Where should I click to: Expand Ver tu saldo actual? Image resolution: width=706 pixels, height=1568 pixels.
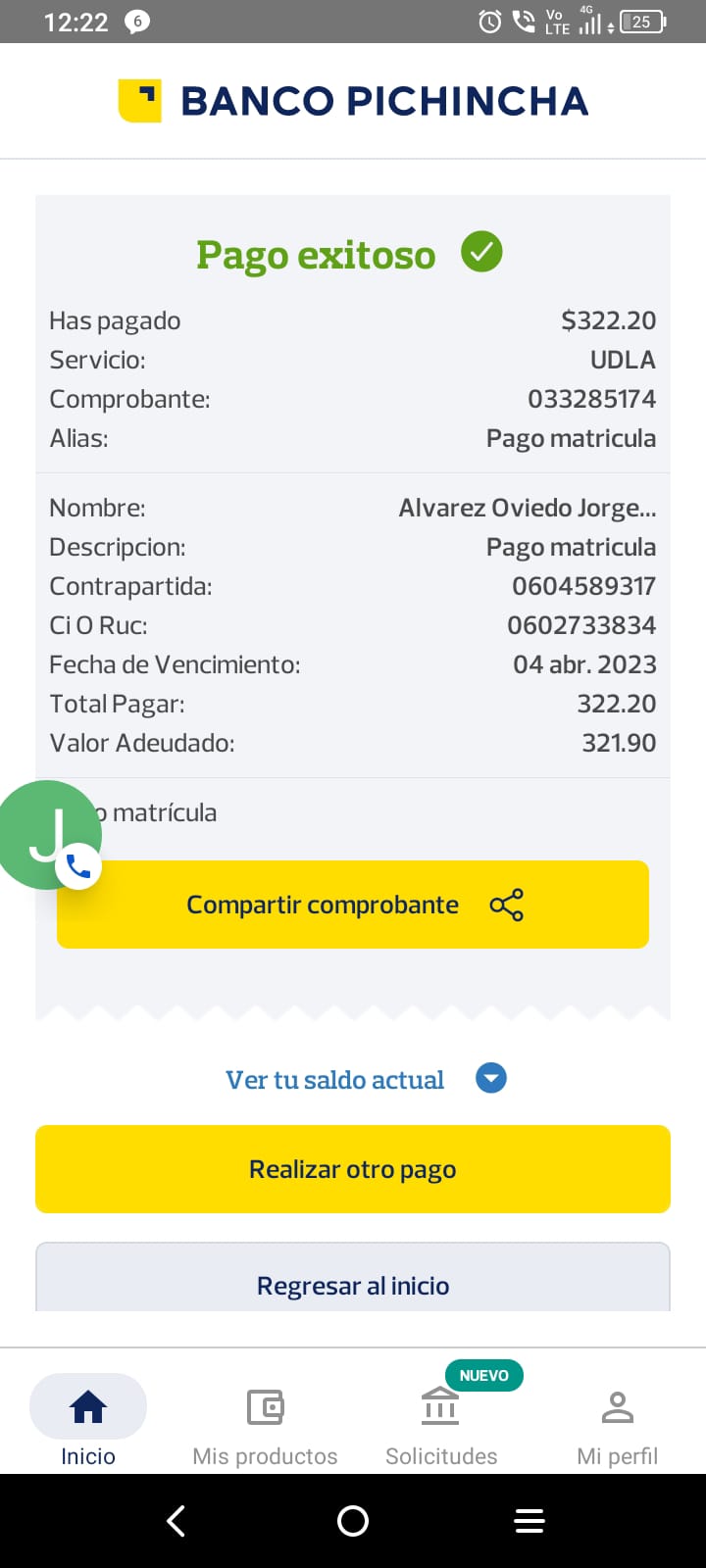(365, 1079)
